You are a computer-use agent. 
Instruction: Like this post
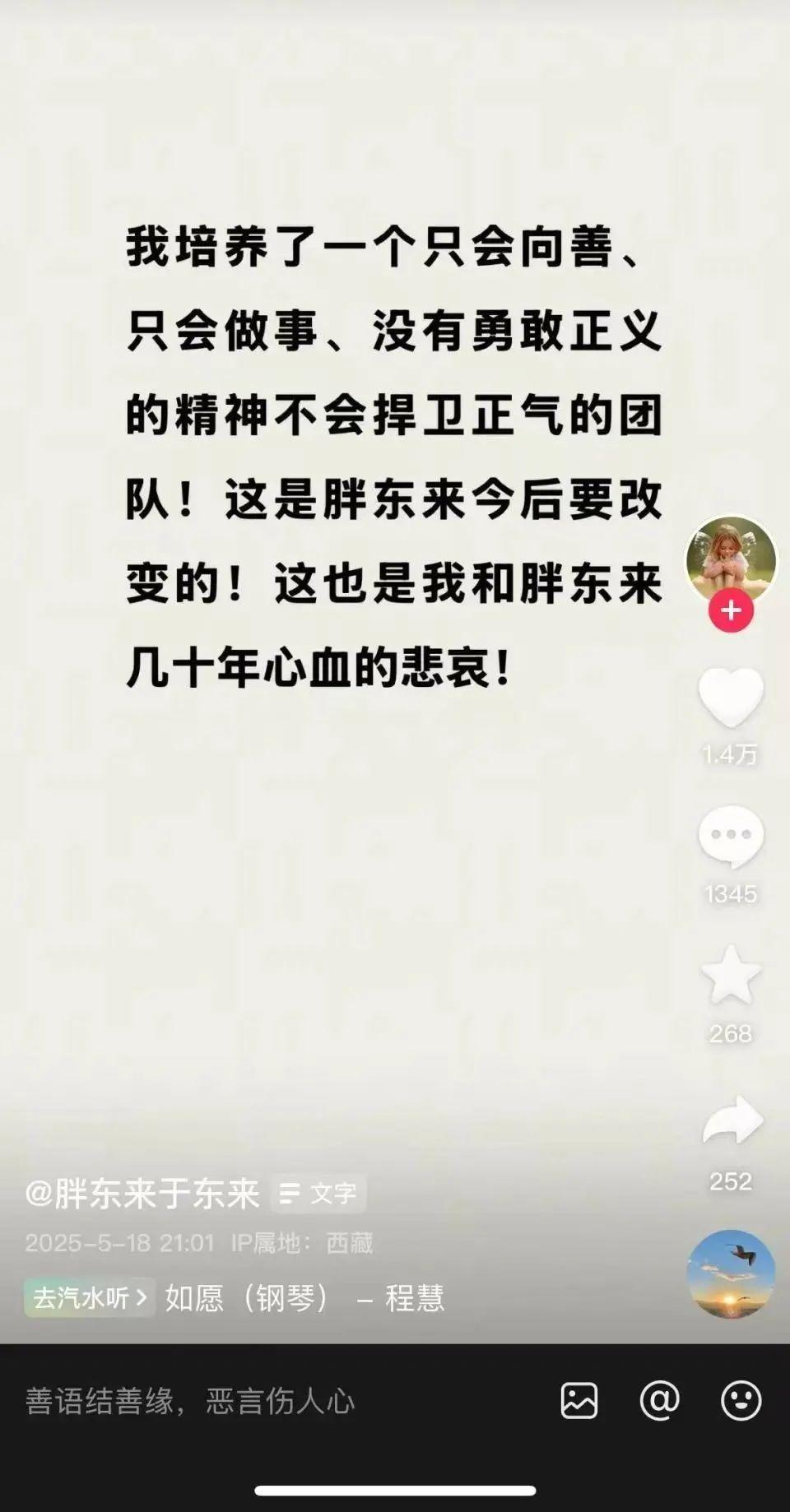(731, 697)
